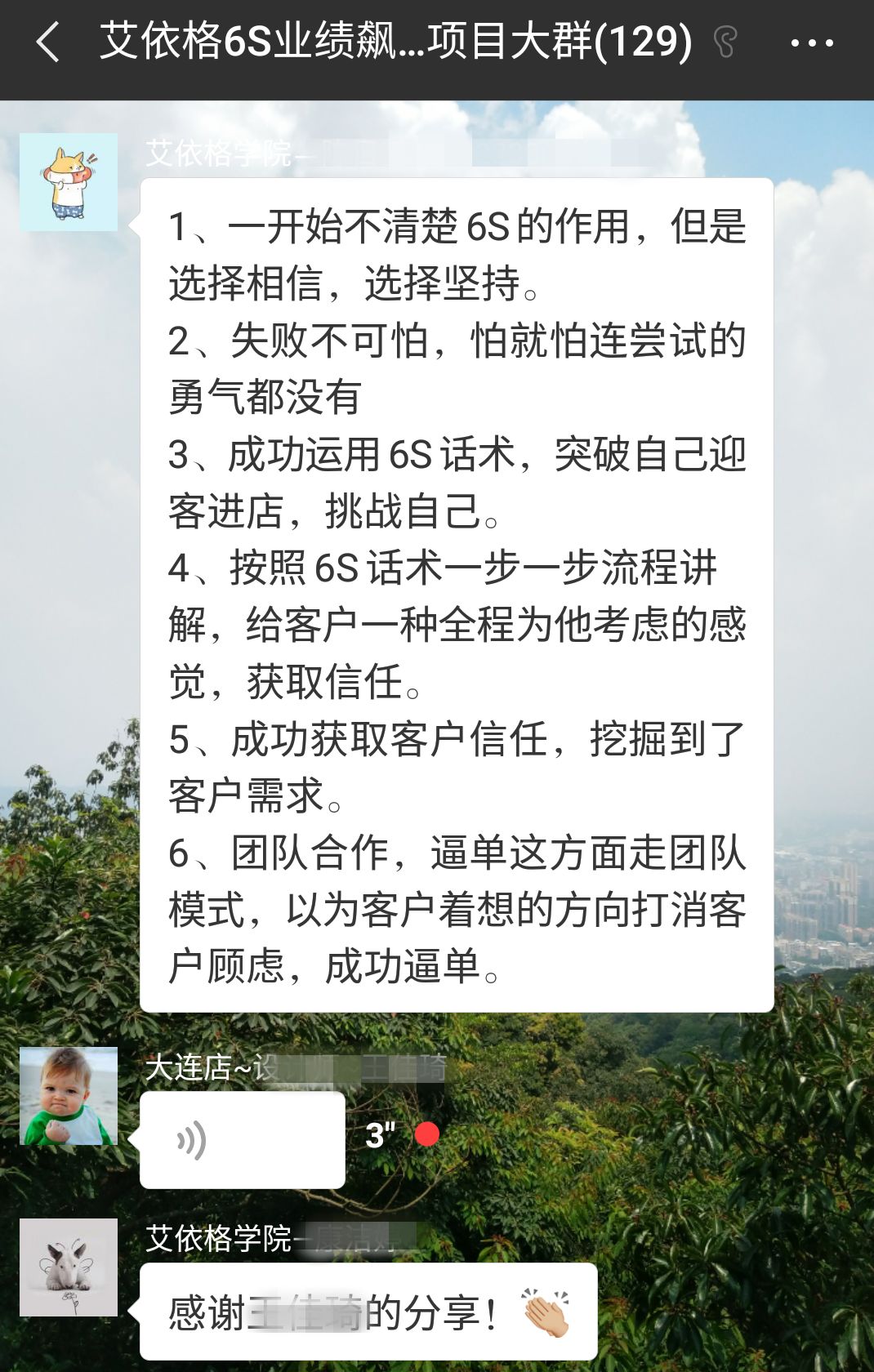Open the baby avatar's profile

click(x=69, y=1096)
